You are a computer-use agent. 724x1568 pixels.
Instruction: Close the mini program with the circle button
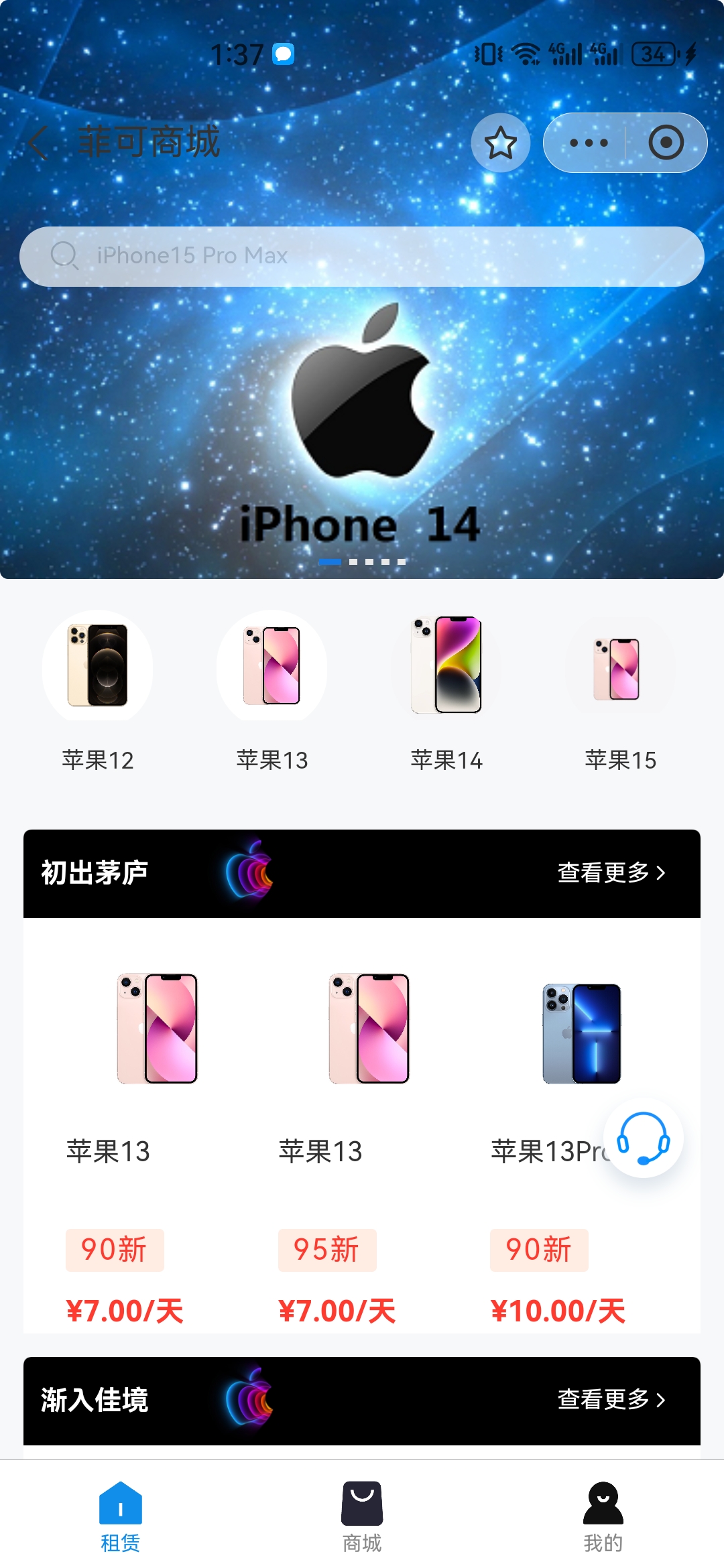click(666, 143)
